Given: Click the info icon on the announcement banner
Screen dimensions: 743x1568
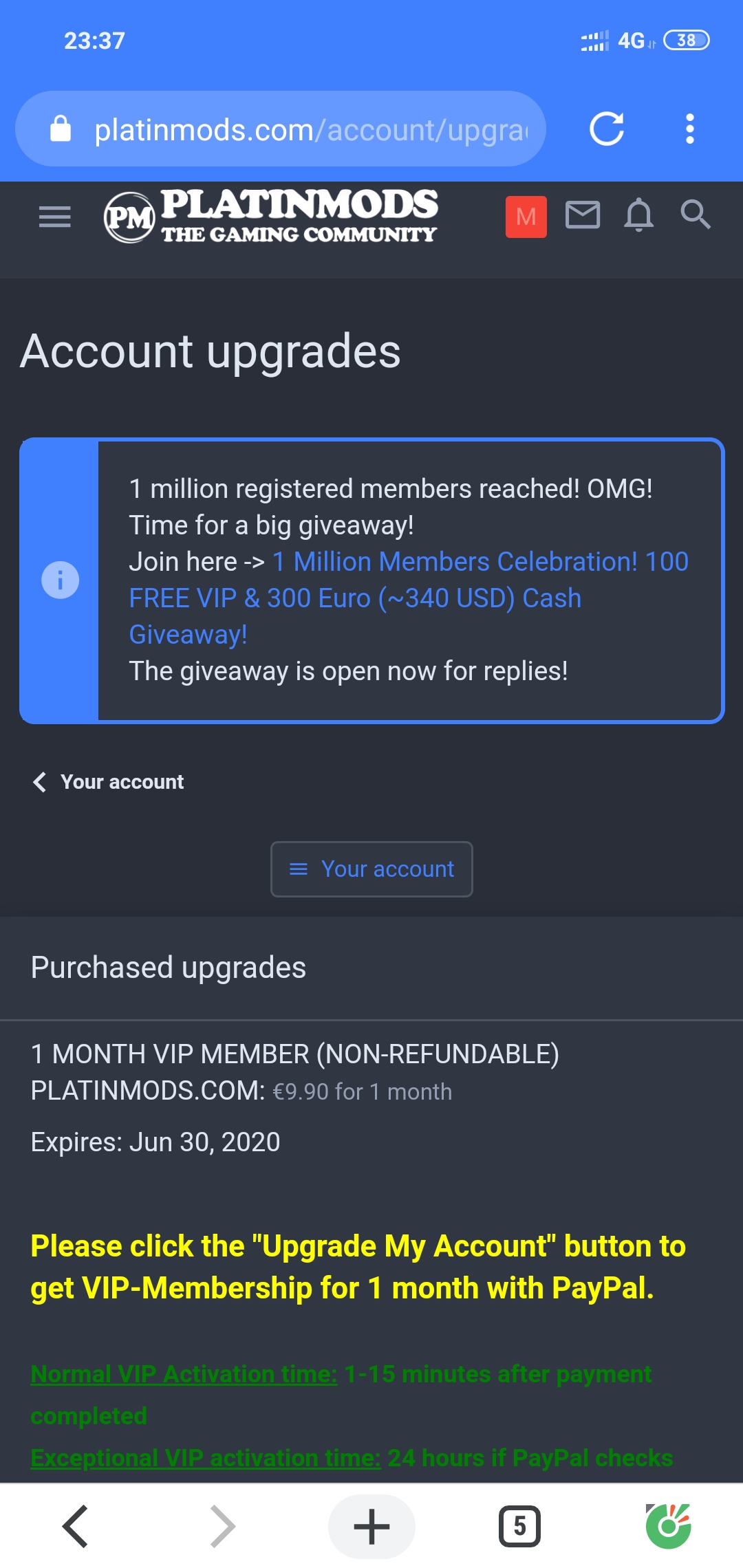Looking at the screenshot, I should coord(60,580).
